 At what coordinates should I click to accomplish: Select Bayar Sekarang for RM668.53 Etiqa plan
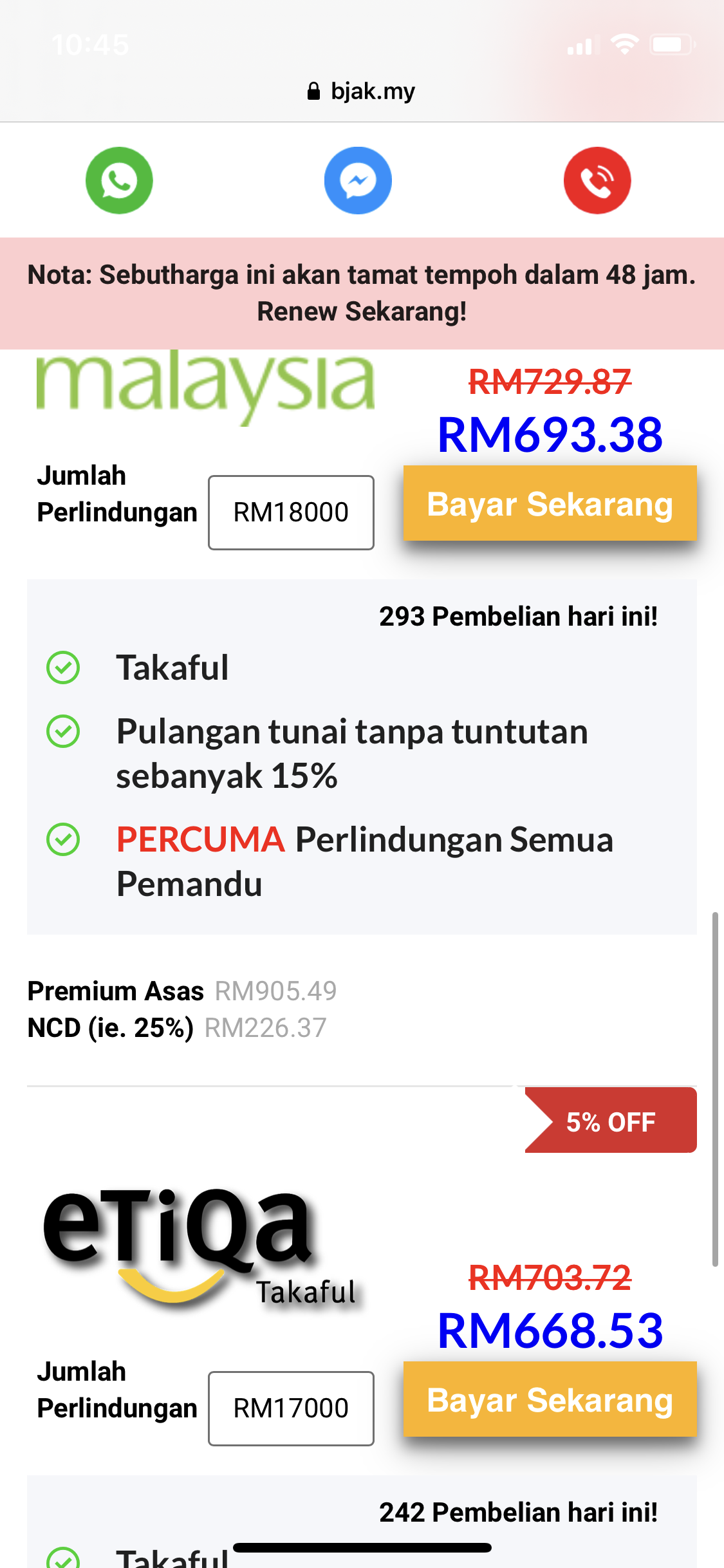coord(550,1399)
